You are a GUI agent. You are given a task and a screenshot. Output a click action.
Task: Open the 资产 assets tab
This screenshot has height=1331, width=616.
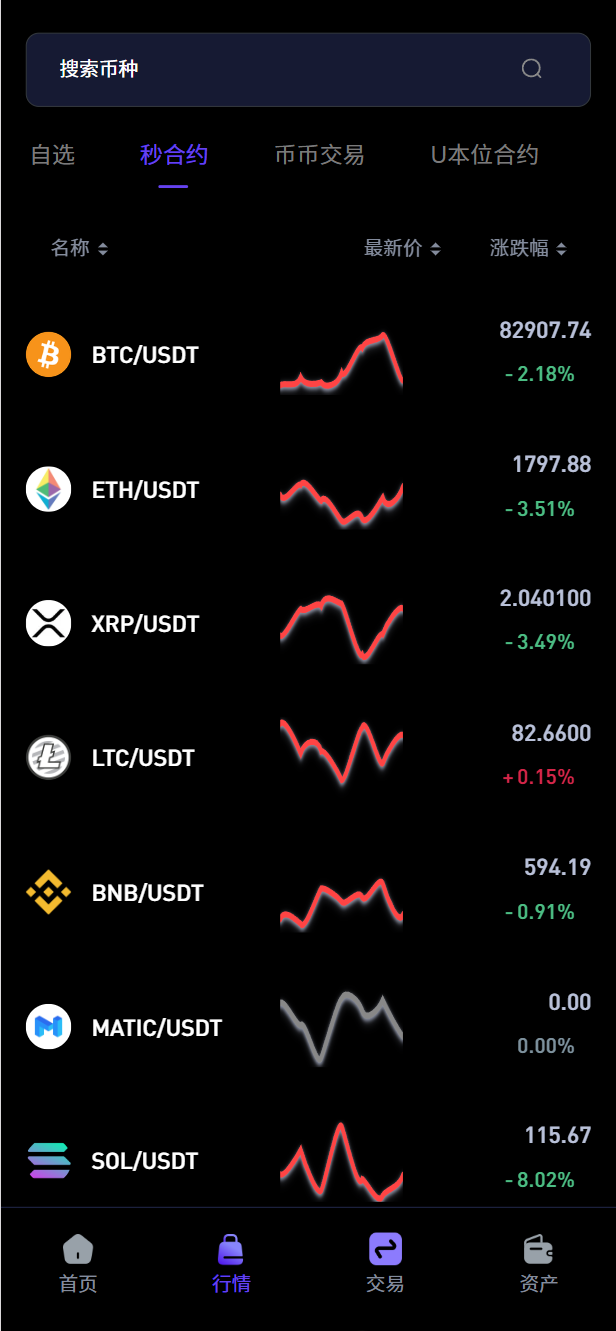(x=539, y=1263)
